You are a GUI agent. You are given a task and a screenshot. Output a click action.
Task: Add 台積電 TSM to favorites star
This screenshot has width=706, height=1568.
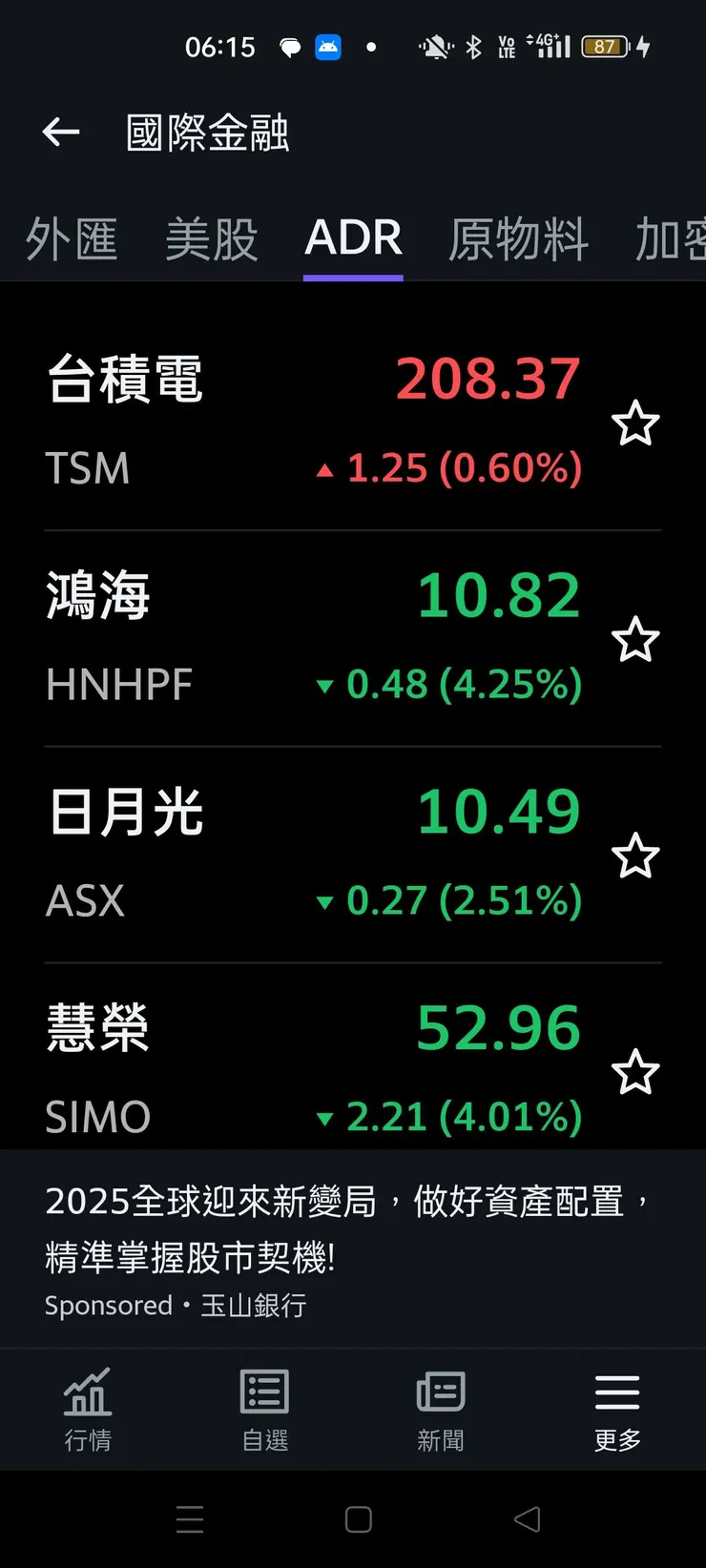point(635,423)
